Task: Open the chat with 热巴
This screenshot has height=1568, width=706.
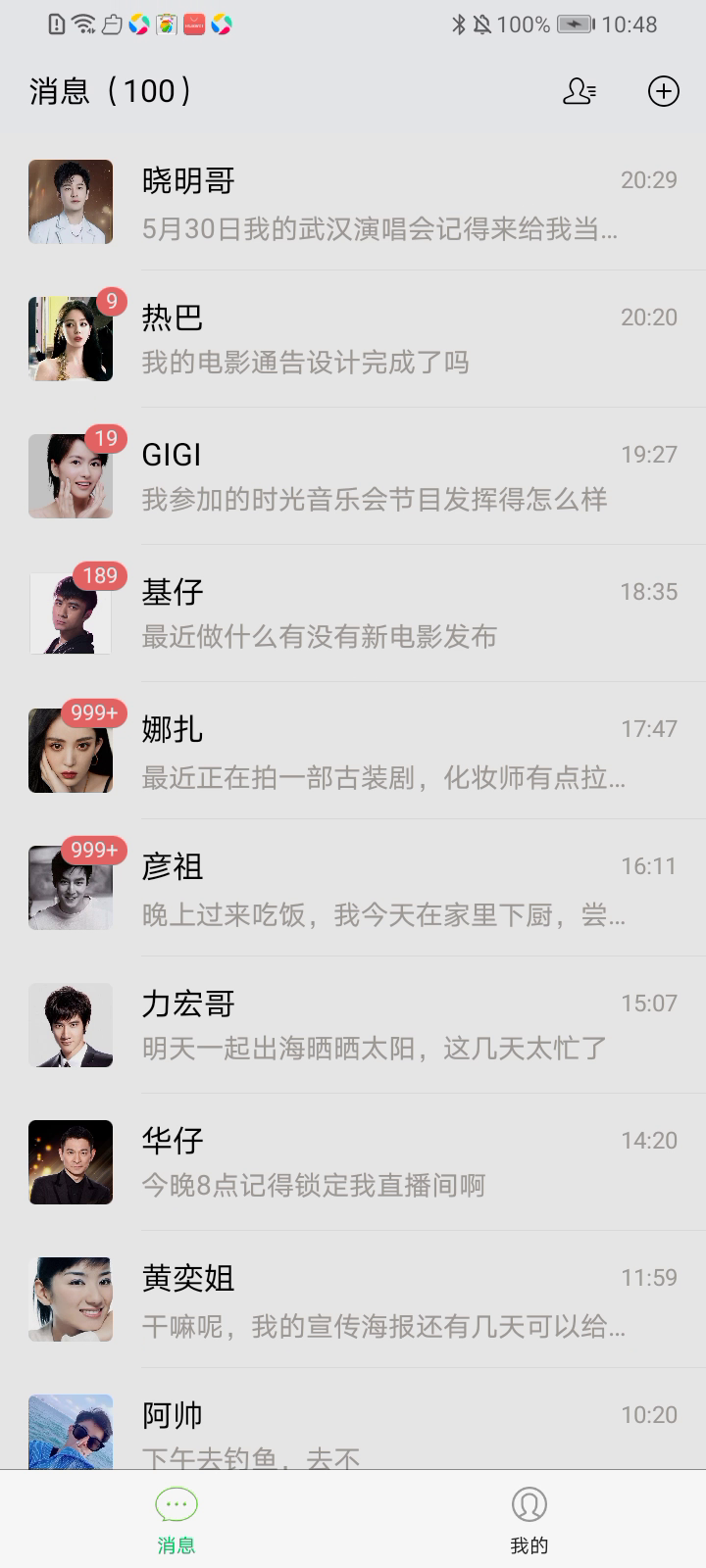Action: (x=353, y=338)
